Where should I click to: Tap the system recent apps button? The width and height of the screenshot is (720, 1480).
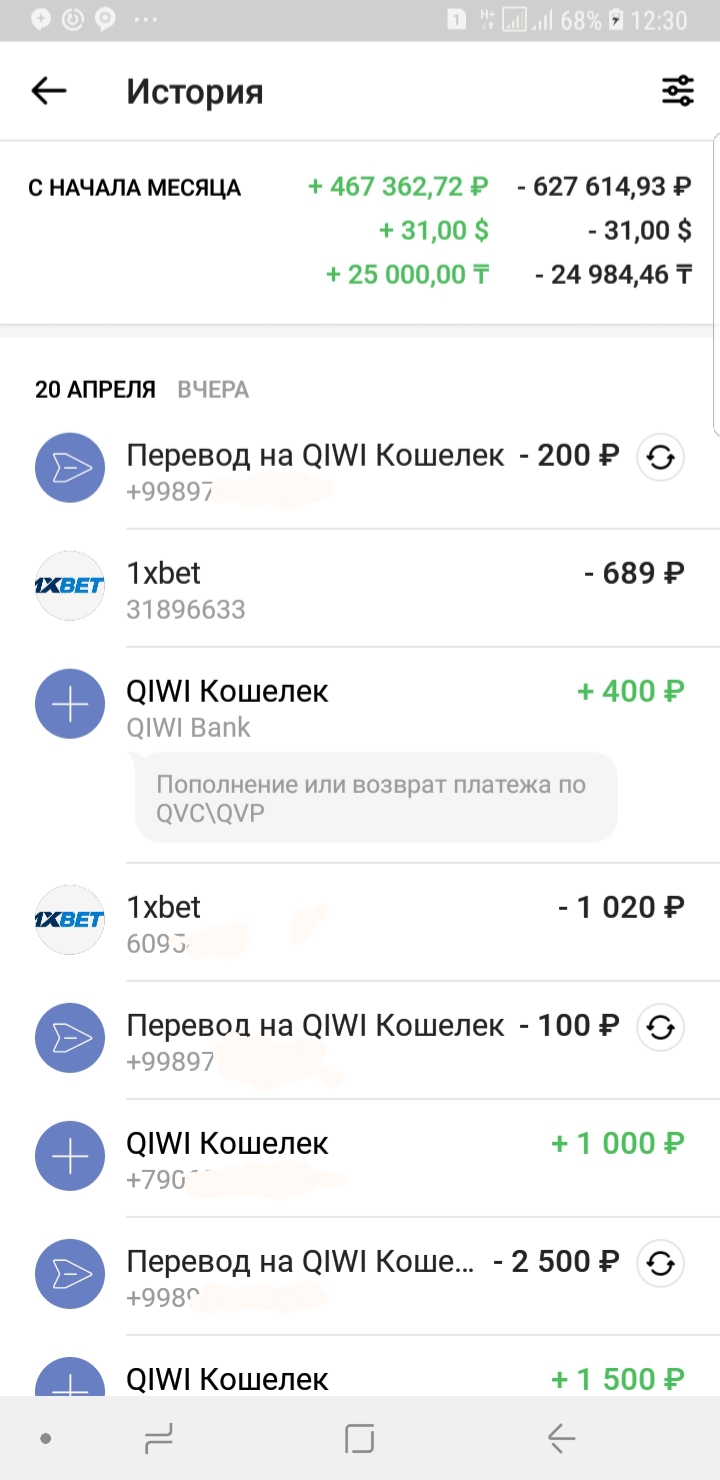click(158, 1439)
